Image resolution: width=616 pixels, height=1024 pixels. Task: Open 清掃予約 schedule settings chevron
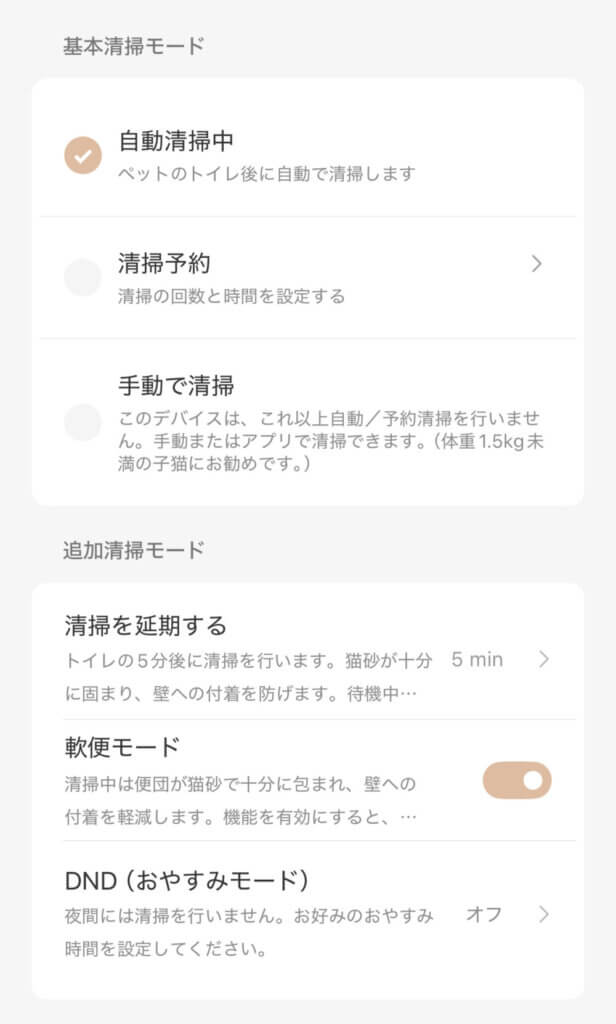(536, 264)
